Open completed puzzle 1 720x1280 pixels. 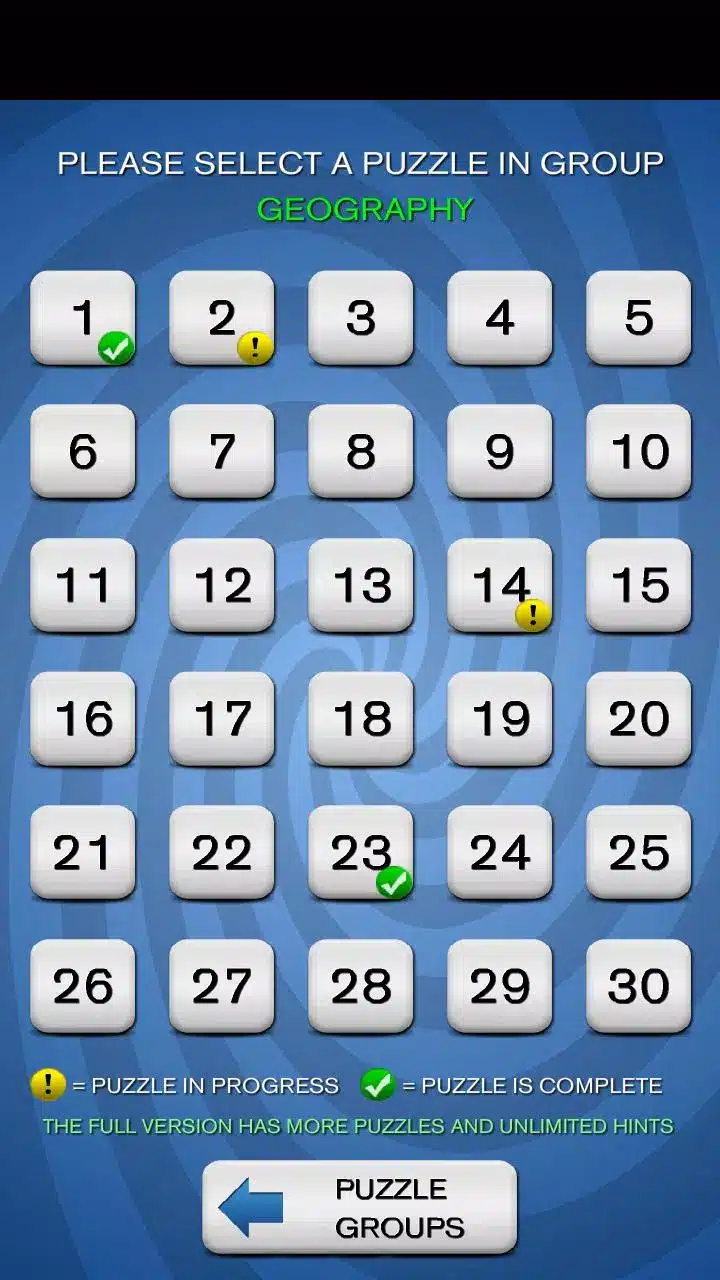(82, 317)
